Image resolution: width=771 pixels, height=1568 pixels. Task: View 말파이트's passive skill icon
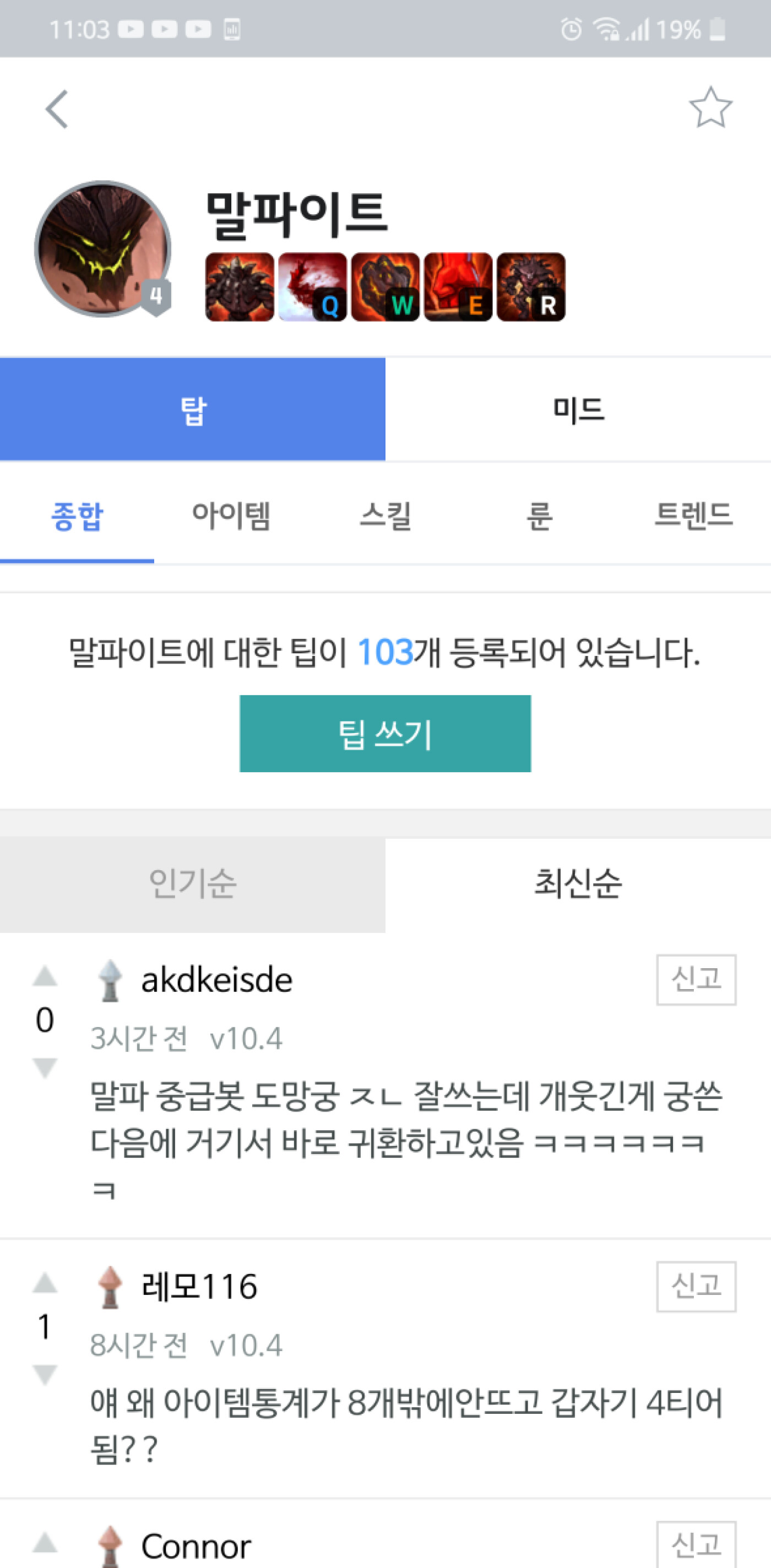coord(240,287)
